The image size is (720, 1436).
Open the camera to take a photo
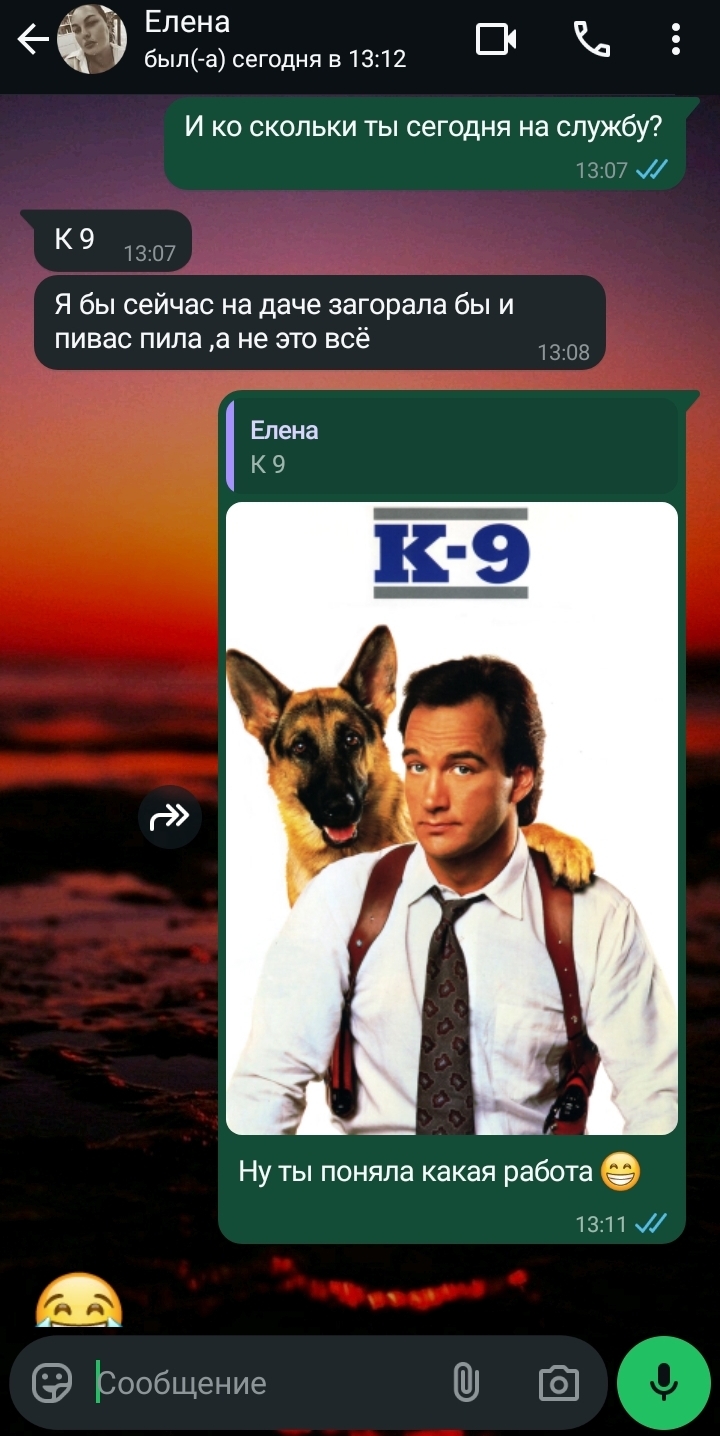pos(558,1383)
